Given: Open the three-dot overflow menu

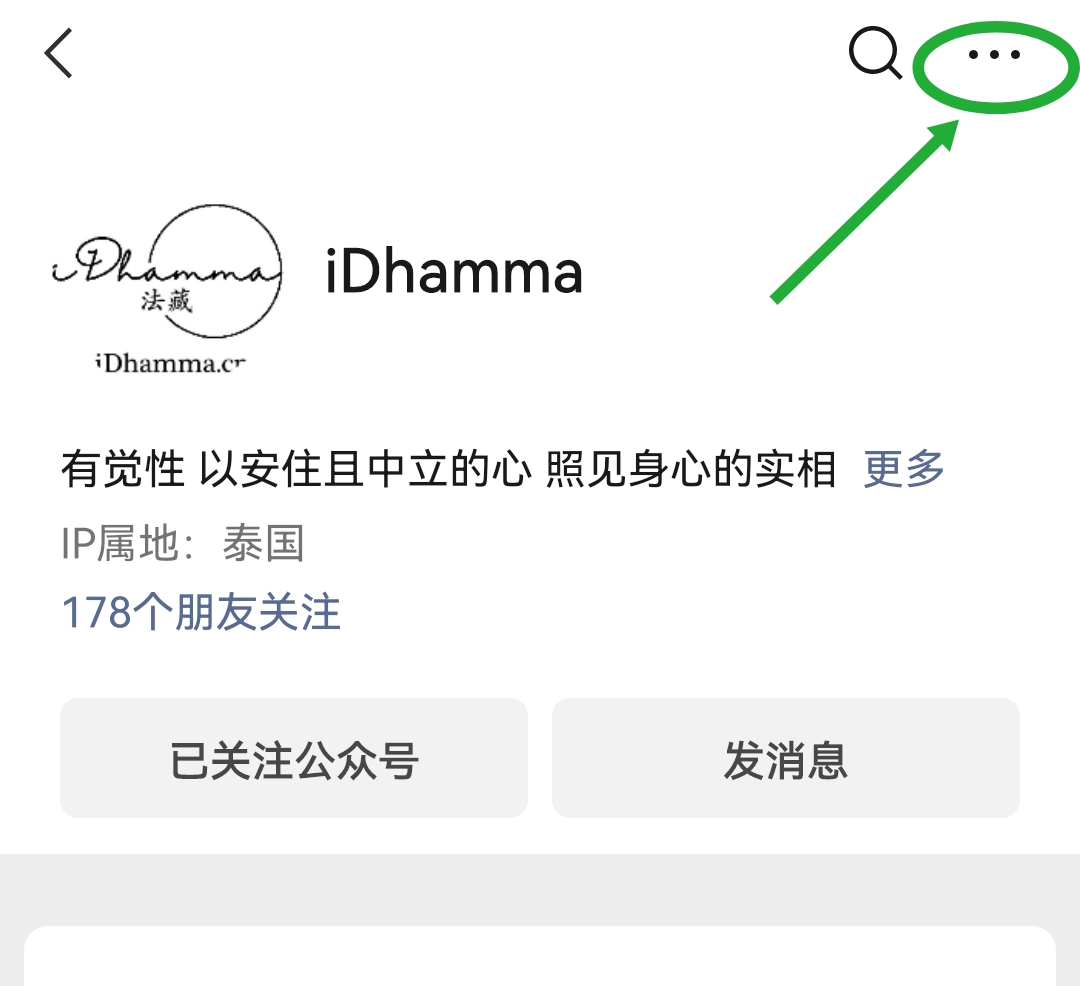Looking at the screenshot, I should click(995, 56).
